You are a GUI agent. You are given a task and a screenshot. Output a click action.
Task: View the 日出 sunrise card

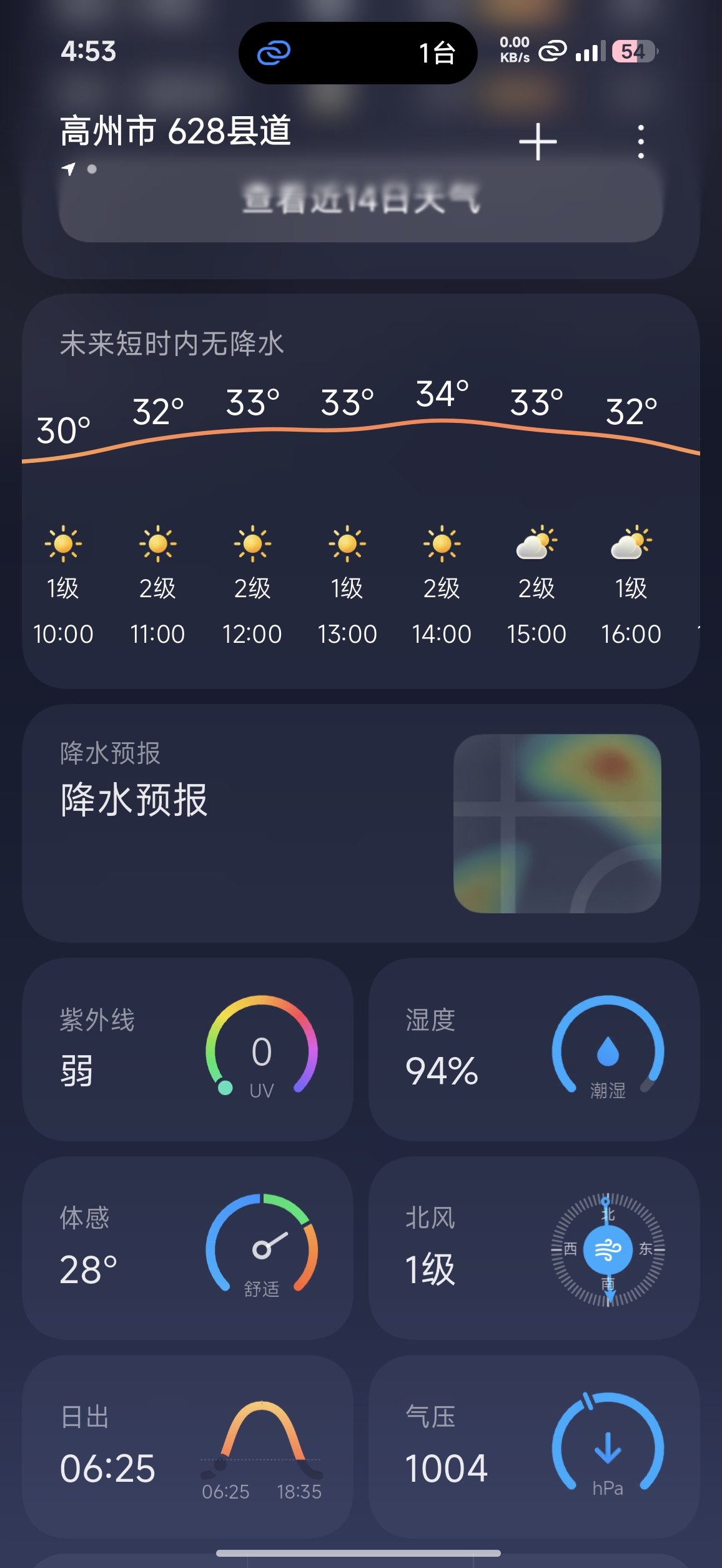click(x=188, y=1446)
